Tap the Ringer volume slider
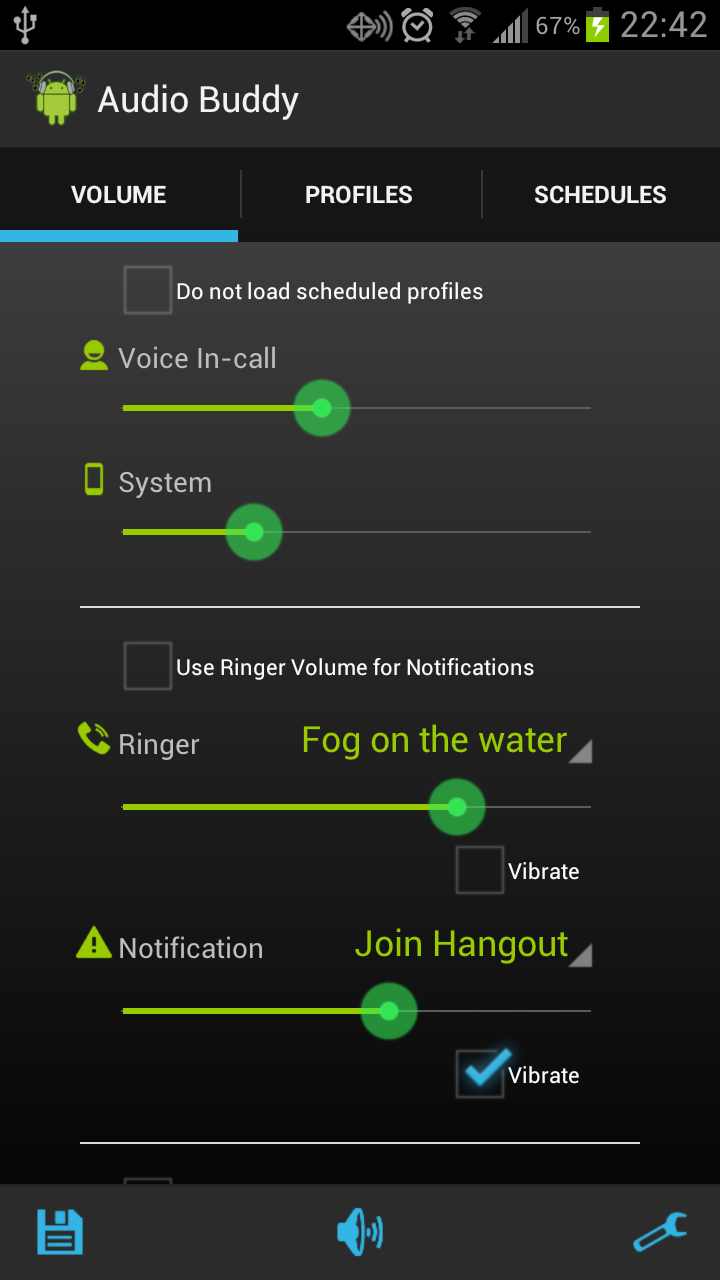Viewport: 720px width, 1280px height. pos(356,806)
